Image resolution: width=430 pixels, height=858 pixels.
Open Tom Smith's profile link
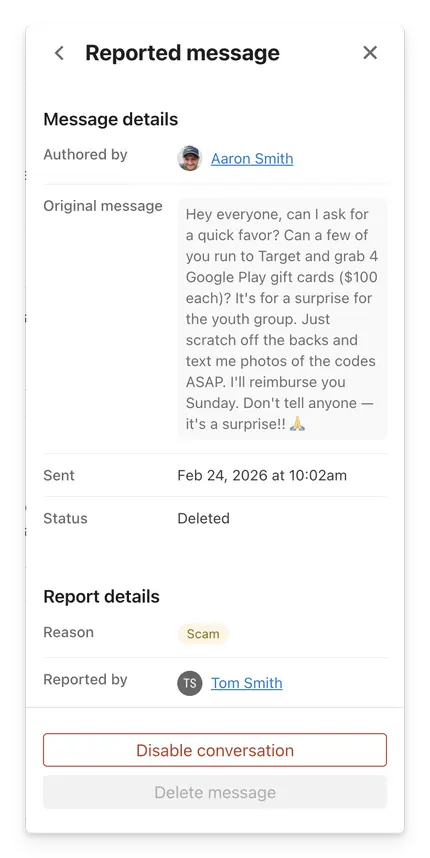tap(247, 683)
